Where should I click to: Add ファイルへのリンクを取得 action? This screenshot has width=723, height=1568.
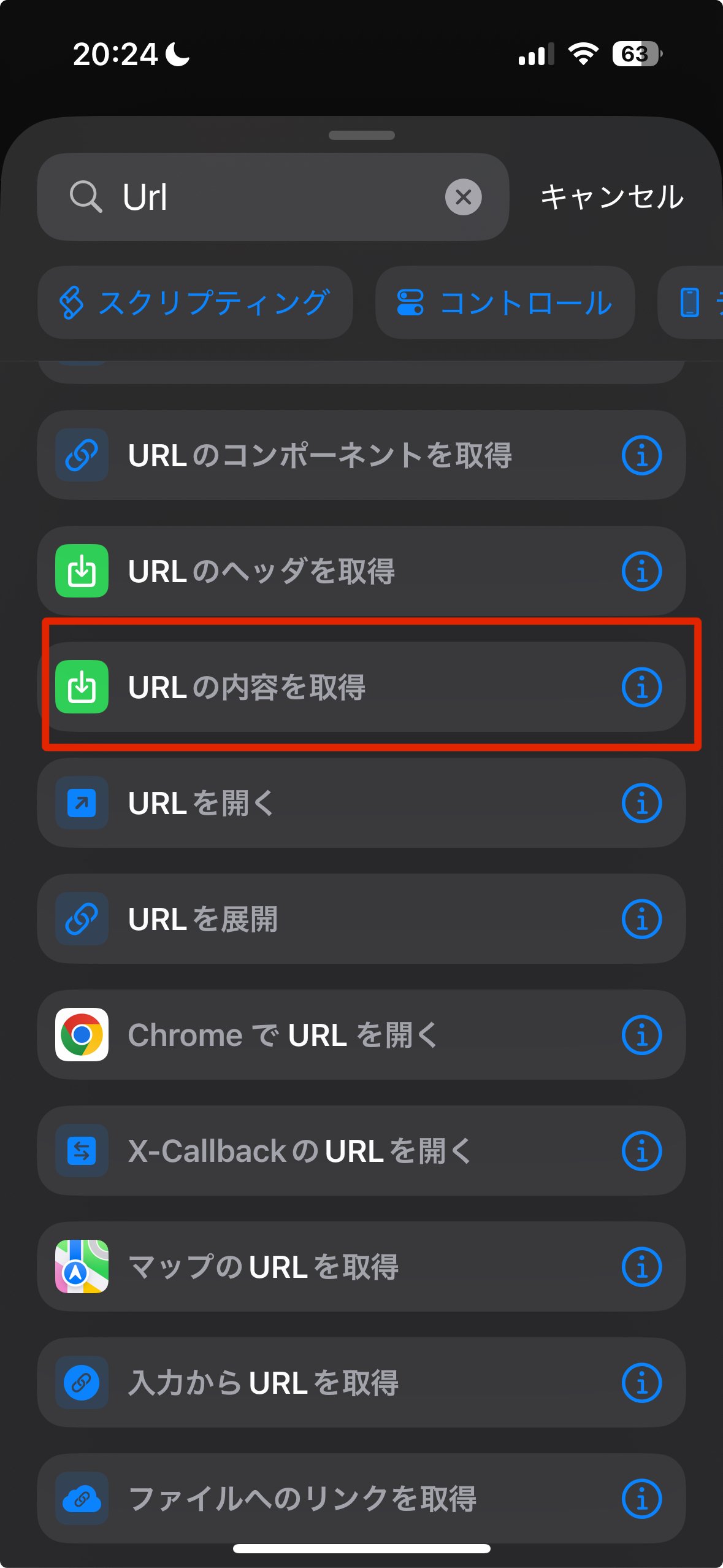pyautogui.click(x=361, y=1499)
